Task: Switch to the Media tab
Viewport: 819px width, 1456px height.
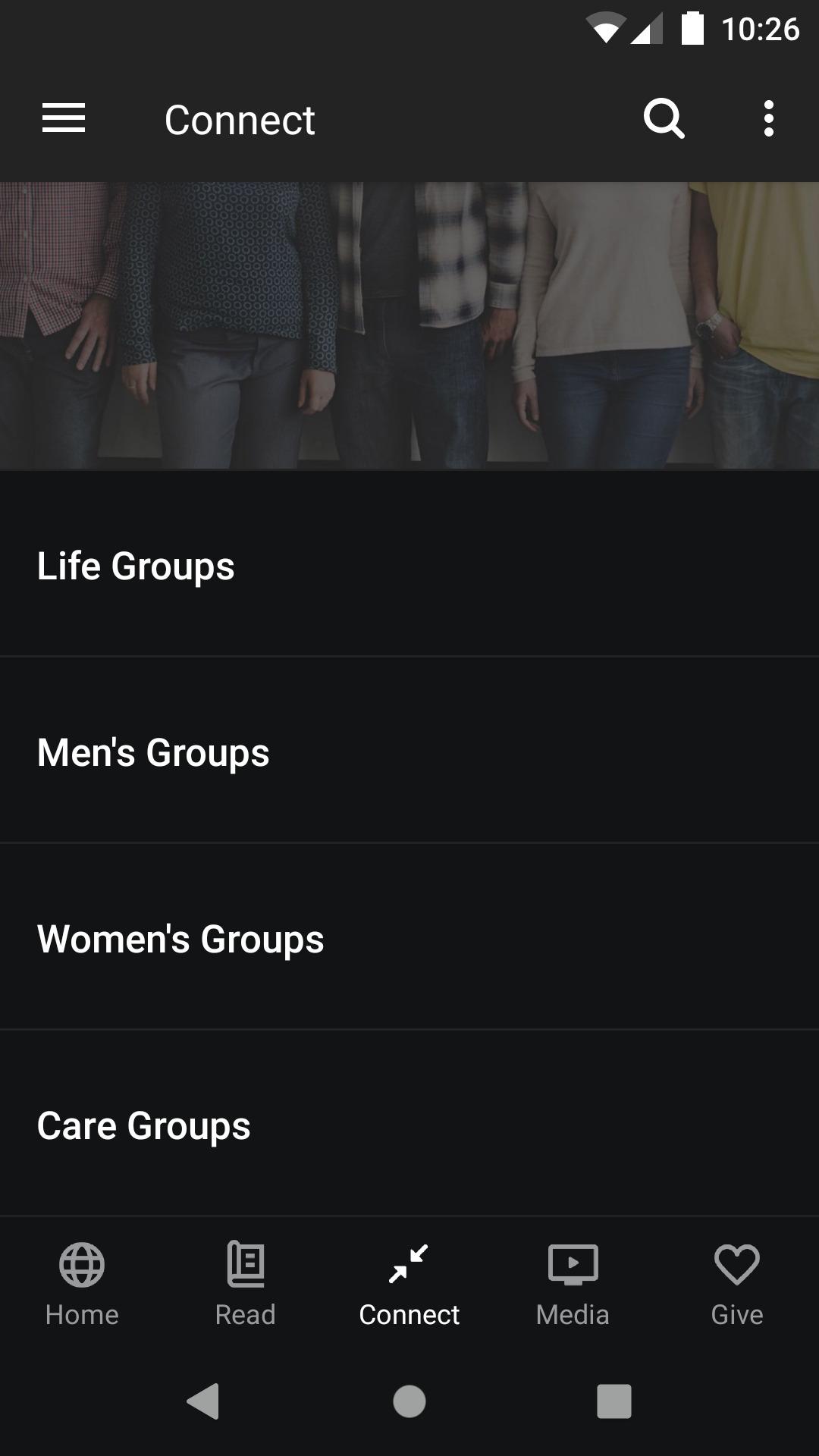Action: pyautogui.click(x=573, y=1284)
